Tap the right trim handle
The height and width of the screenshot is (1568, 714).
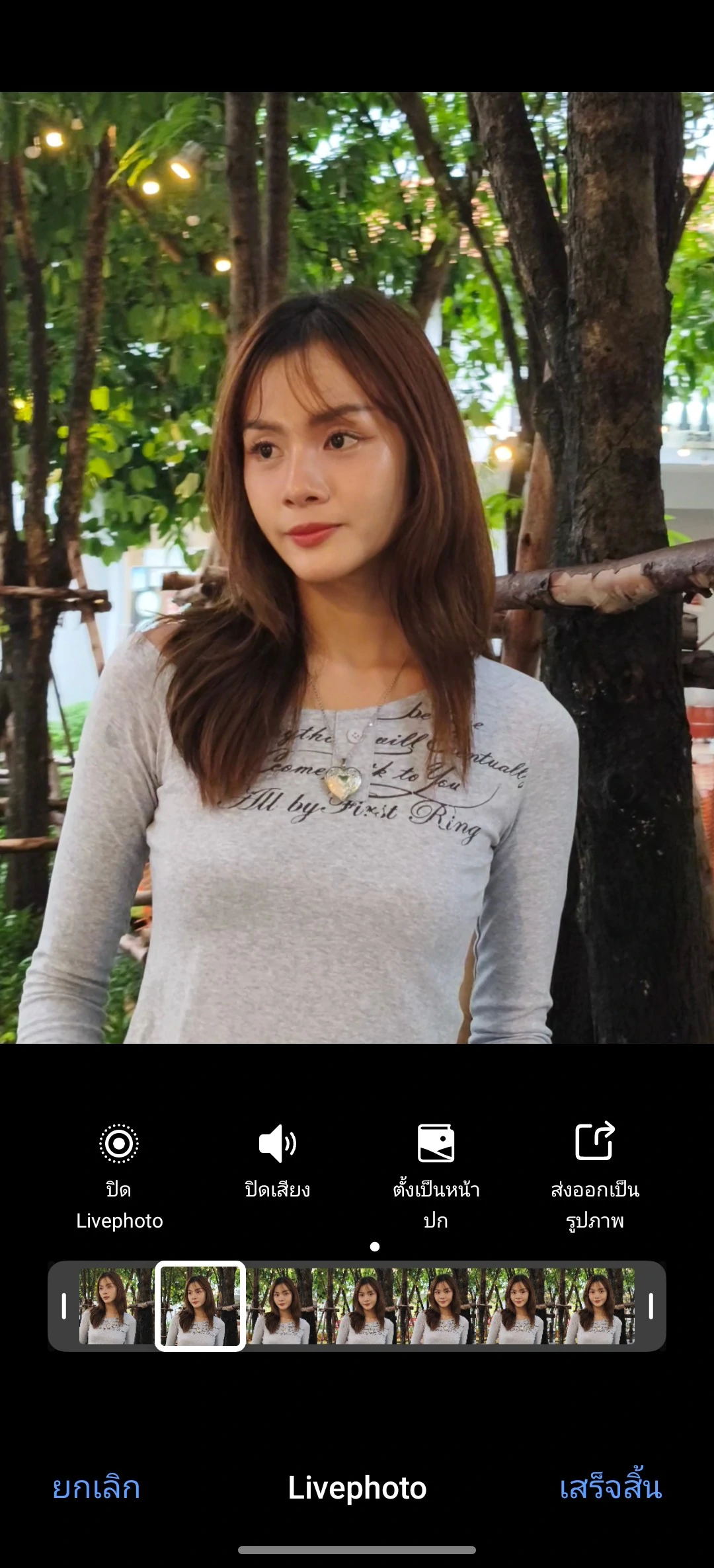coord(651,1306)
